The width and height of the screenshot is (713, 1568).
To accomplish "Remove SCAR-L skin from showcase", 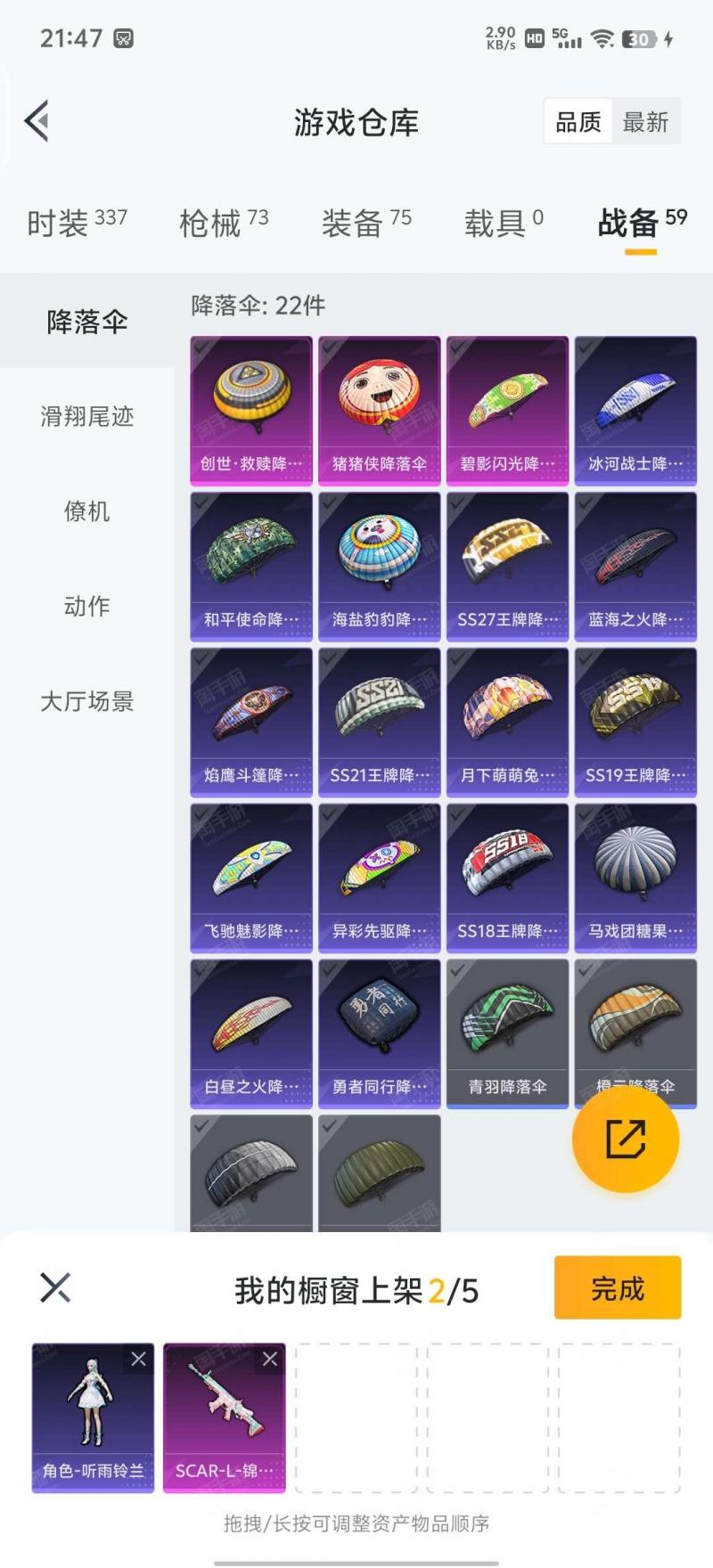I will click(270, 1360).
